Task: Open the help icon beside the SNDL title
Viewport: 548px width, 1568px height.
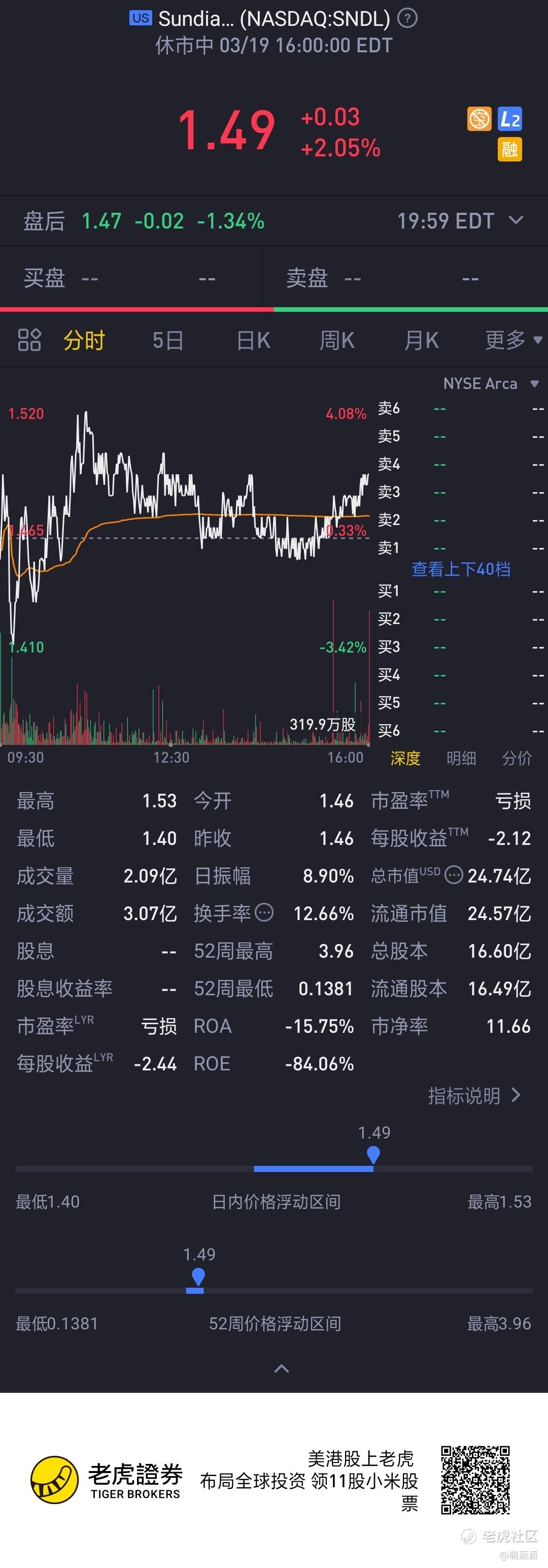Action: 407,19
